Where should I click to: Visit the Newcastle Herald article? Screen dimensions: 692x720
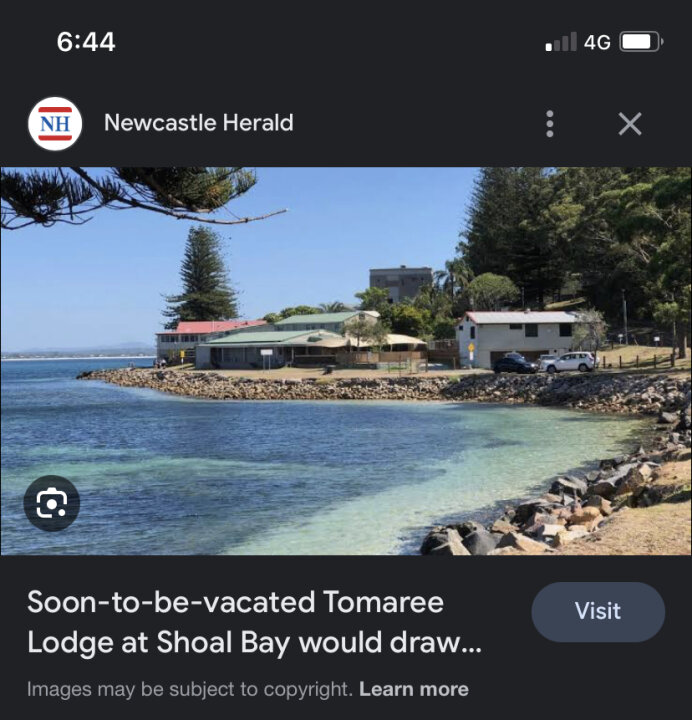597,611
